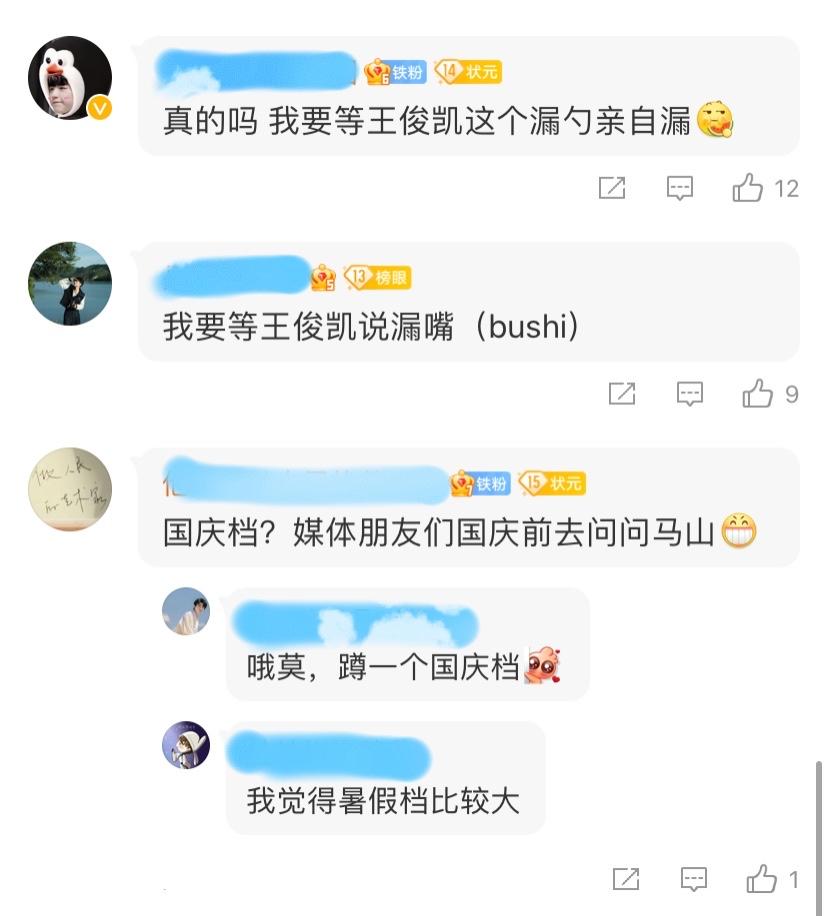Like the comment '国庆档？媒体朋友们国庆前去问问马山'
The height and width of the screenshot is (916, 828).
tap(762, 879)
